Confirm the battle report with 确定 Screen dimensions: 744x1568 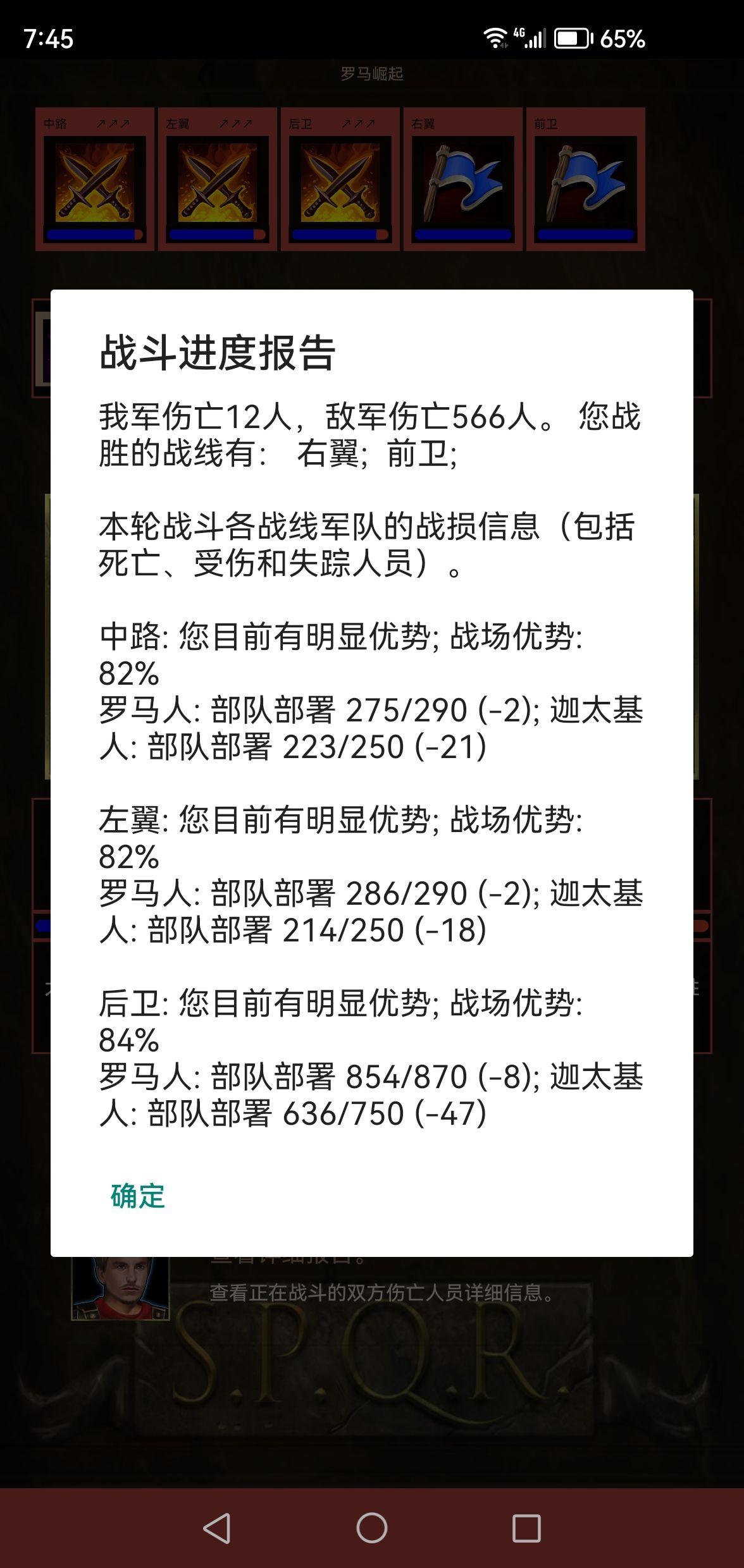click(137, 1196)
